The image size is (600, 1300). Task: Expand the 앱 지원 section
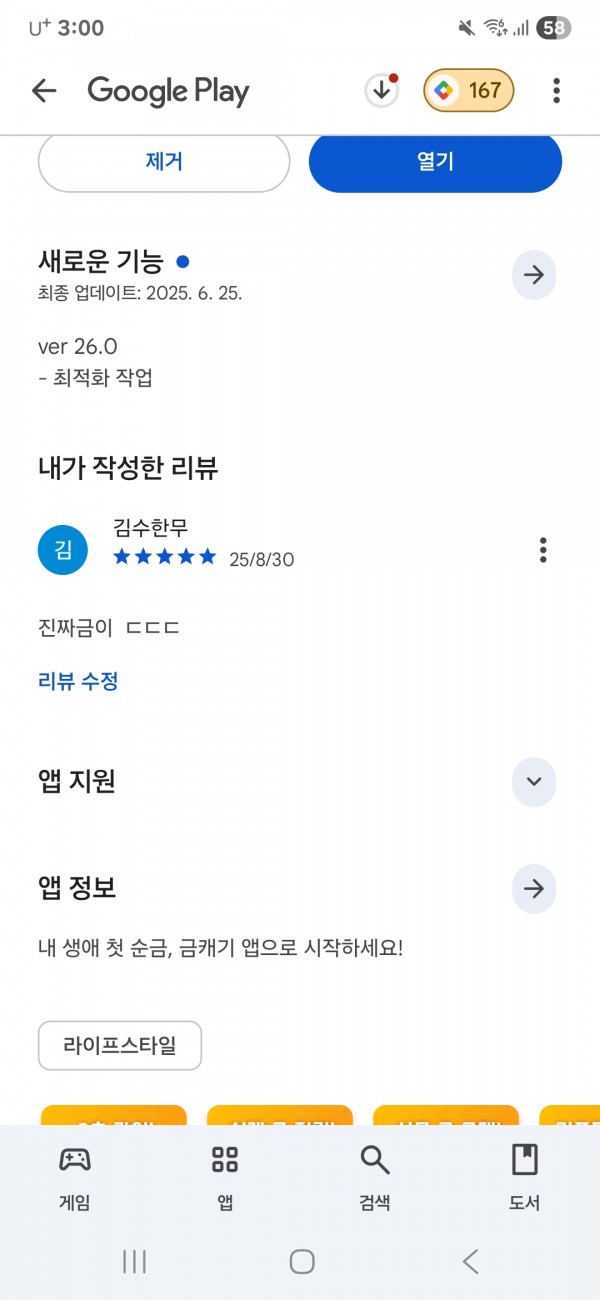tap(534, 781)
